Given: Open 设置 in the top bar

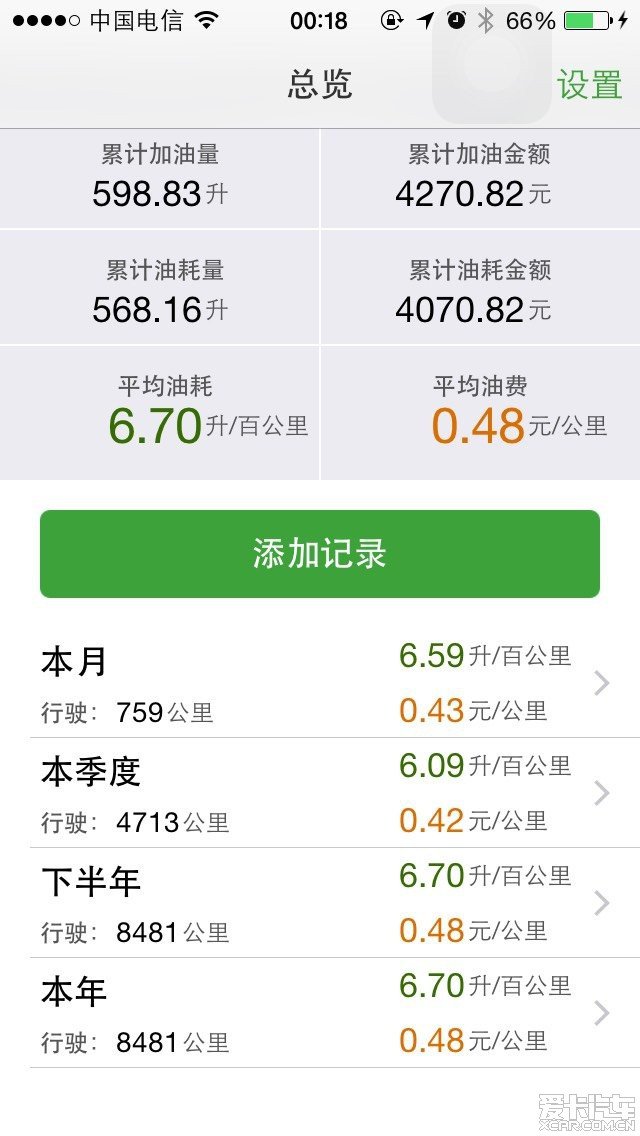Looking at the screenshot, I should click(x=589, y=85).
